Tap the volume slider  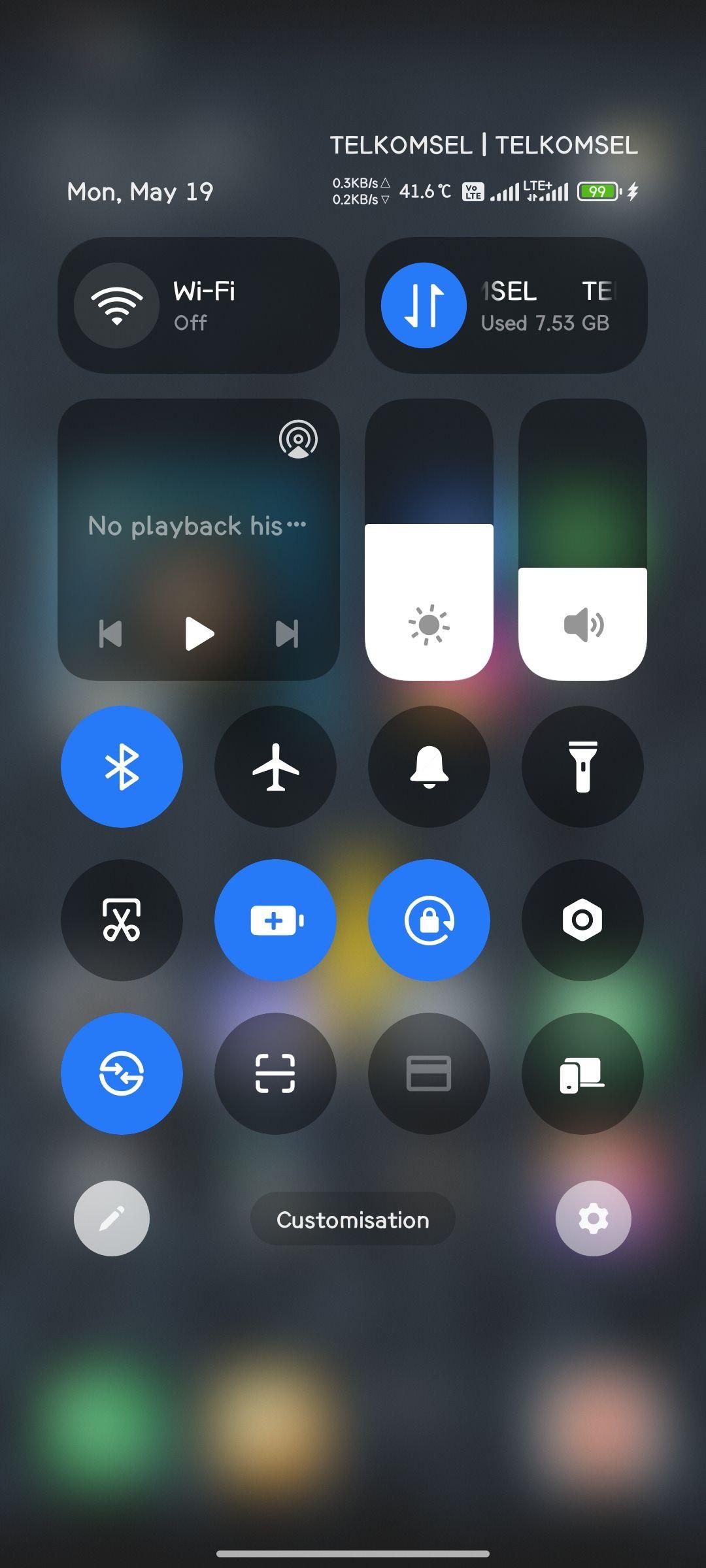click(582, 540)
